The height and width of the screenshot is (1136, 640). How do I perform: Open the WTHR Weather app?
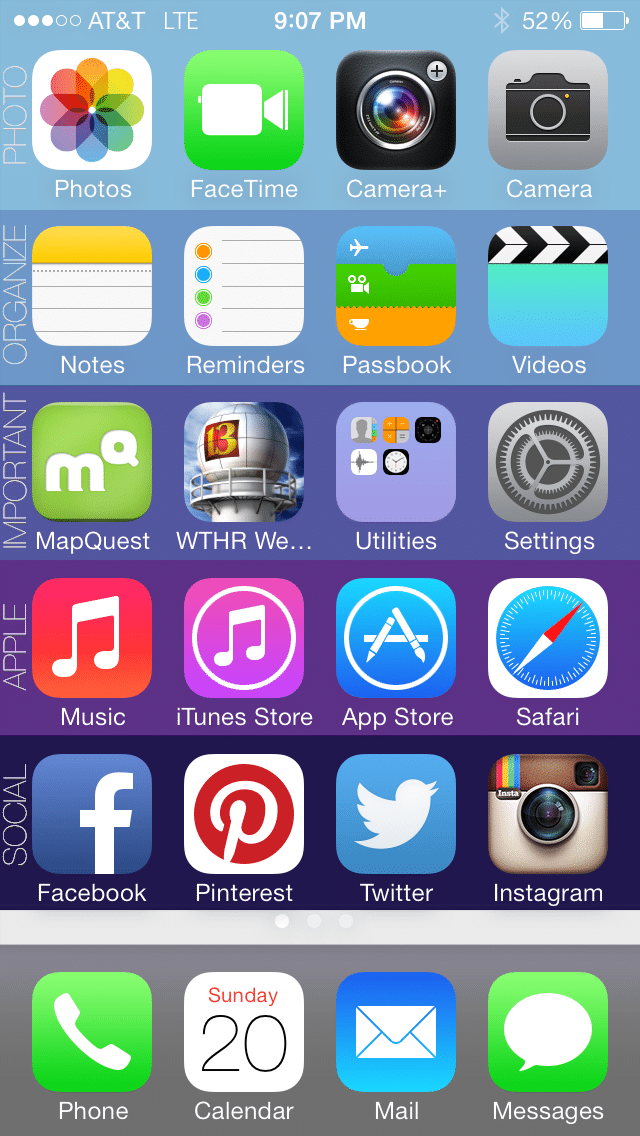244,462
